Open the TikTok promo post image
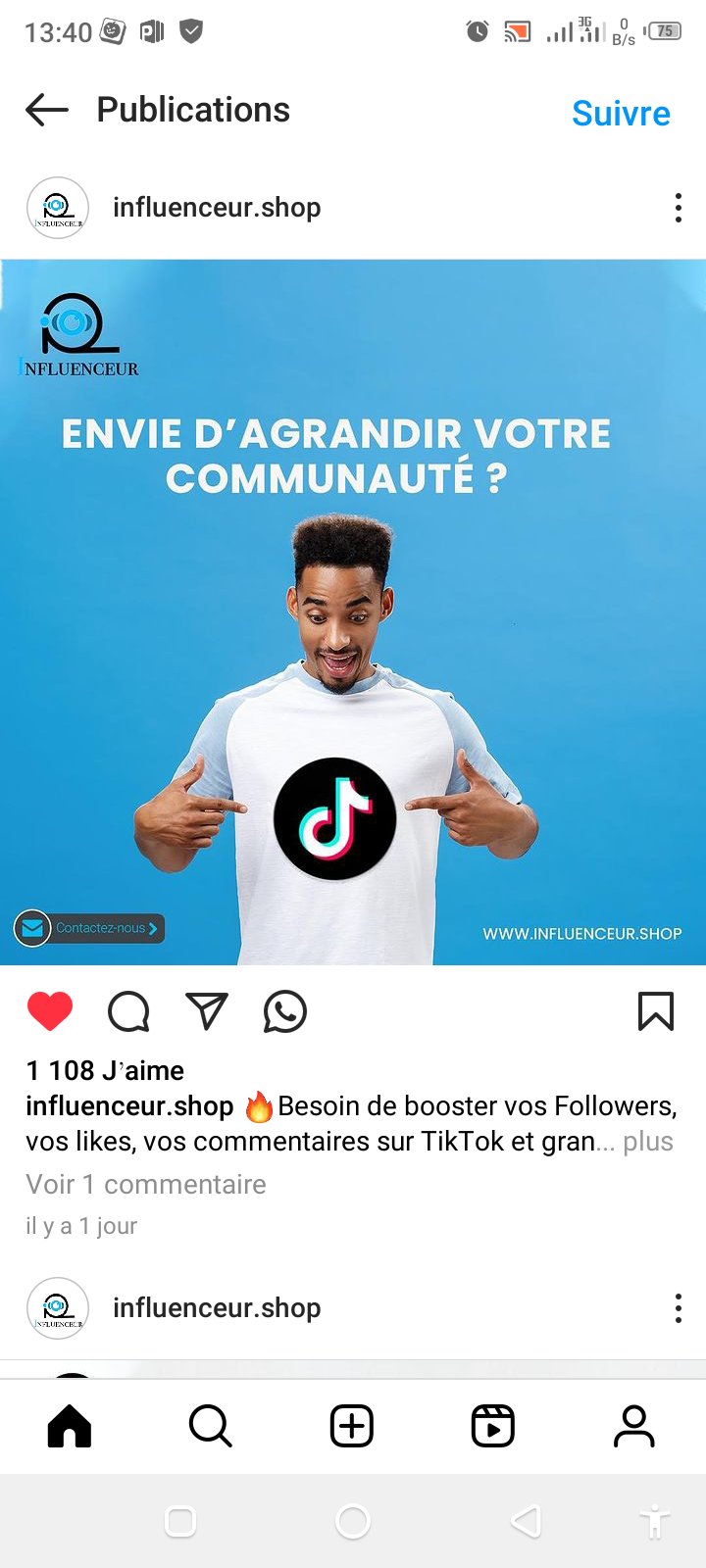Image resolution: width=706 pixels, height=1568 pixels. (353, 612)
